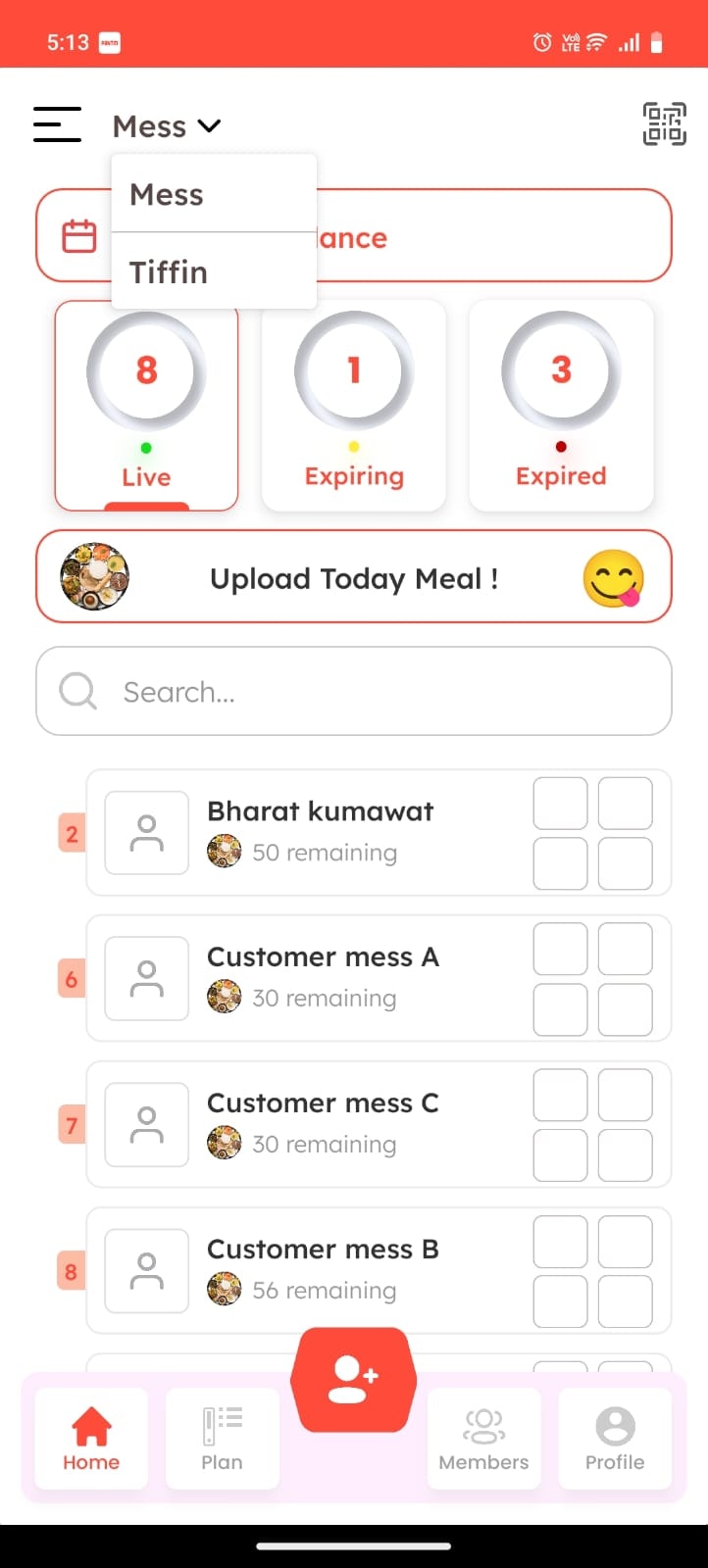
Task: Tap the Members group icon
Action: tap(483, 1438)
